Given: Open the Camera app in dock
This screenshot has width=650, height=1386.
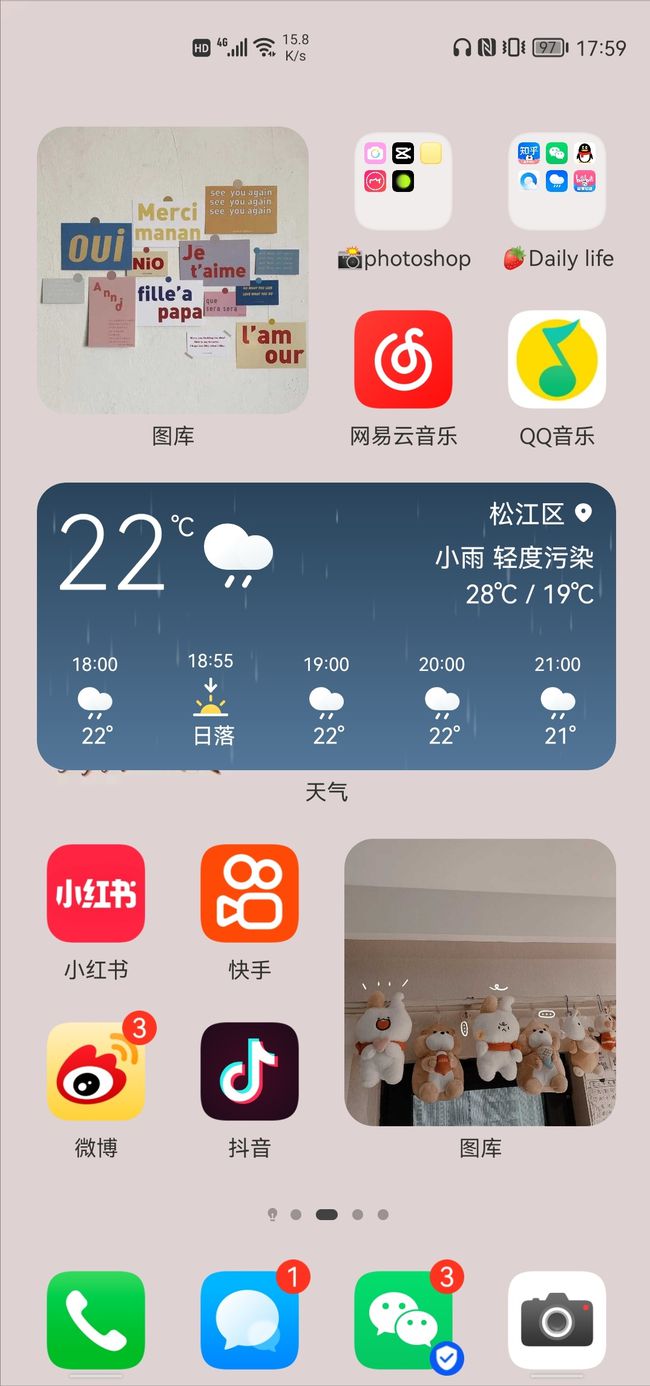Looking at the screenshot, I should [x=557, y=1320].
